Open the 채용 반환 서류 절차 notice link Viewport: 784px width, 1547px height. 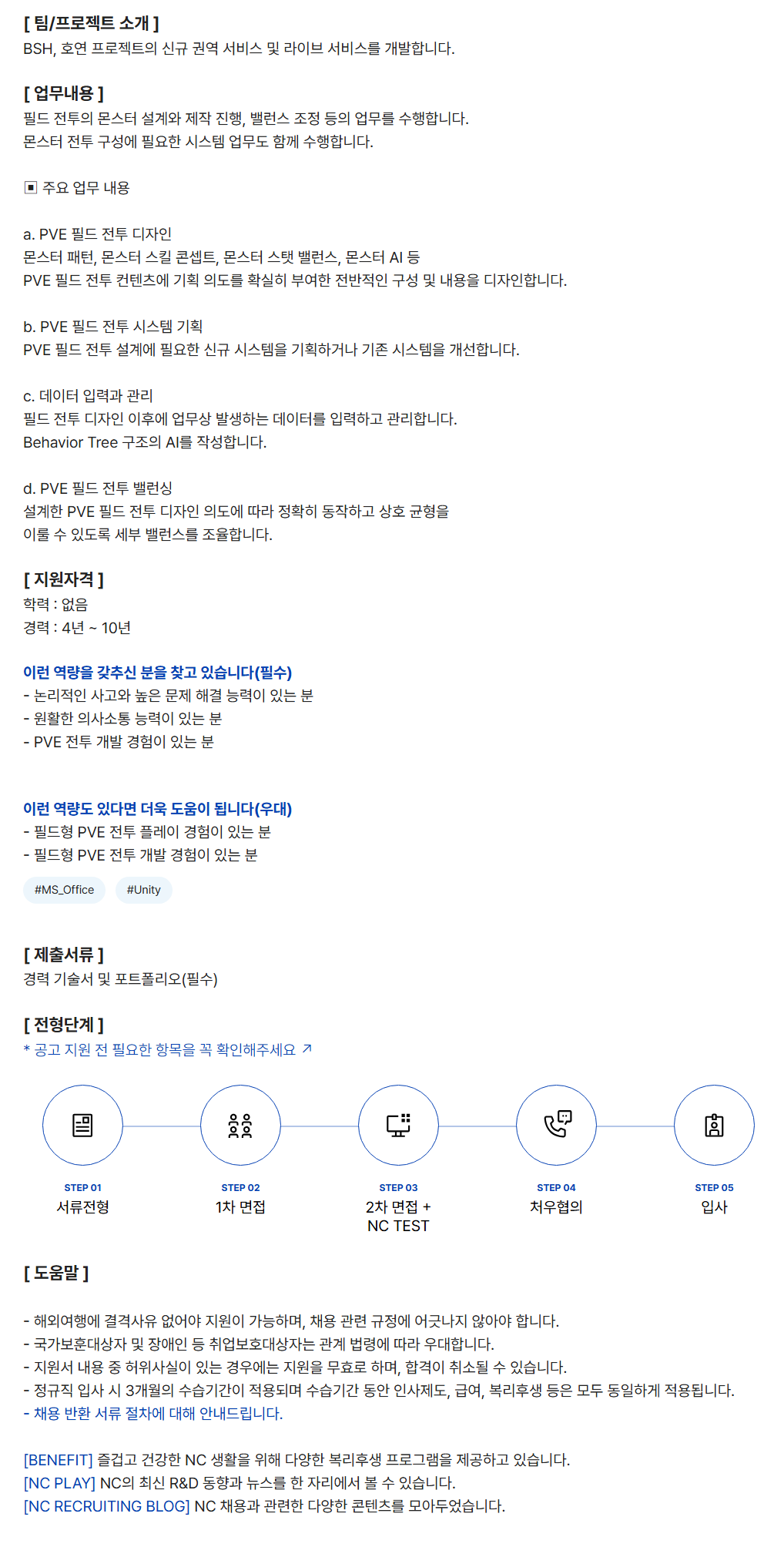(x=152, y=1413)
